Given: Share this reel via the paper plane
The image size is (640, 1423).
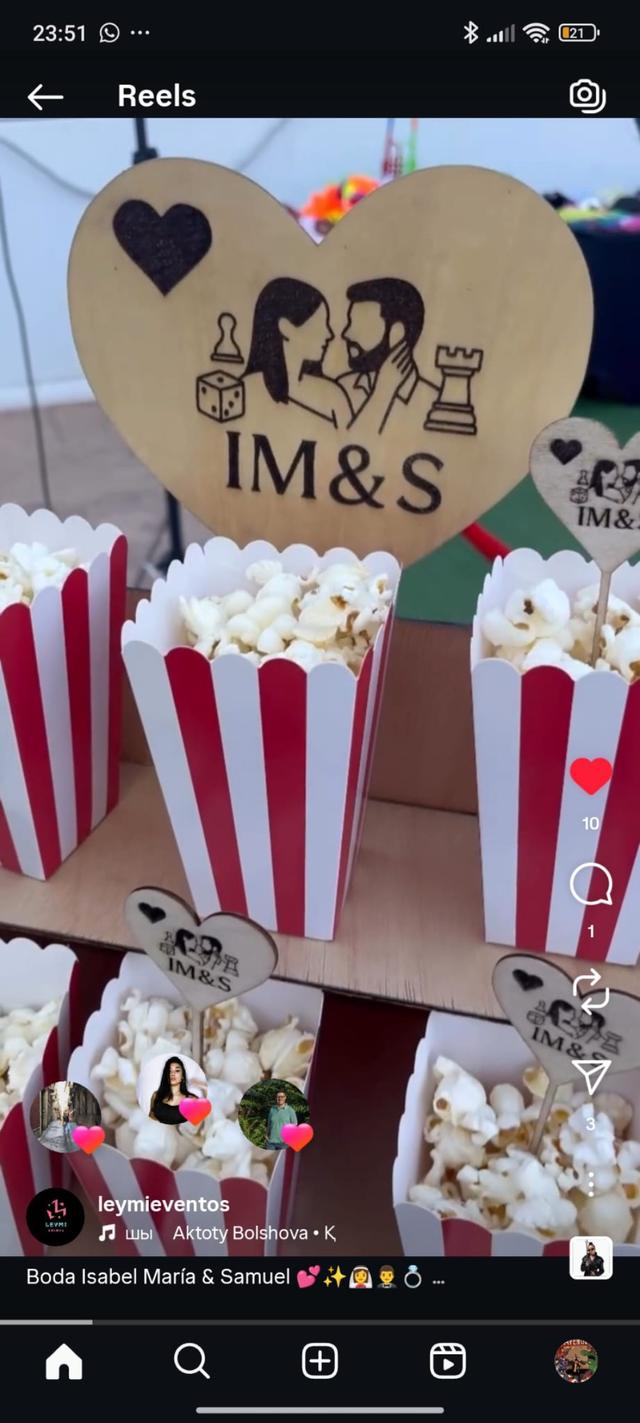Looking at the screenshot, I should coord(590,1076).
